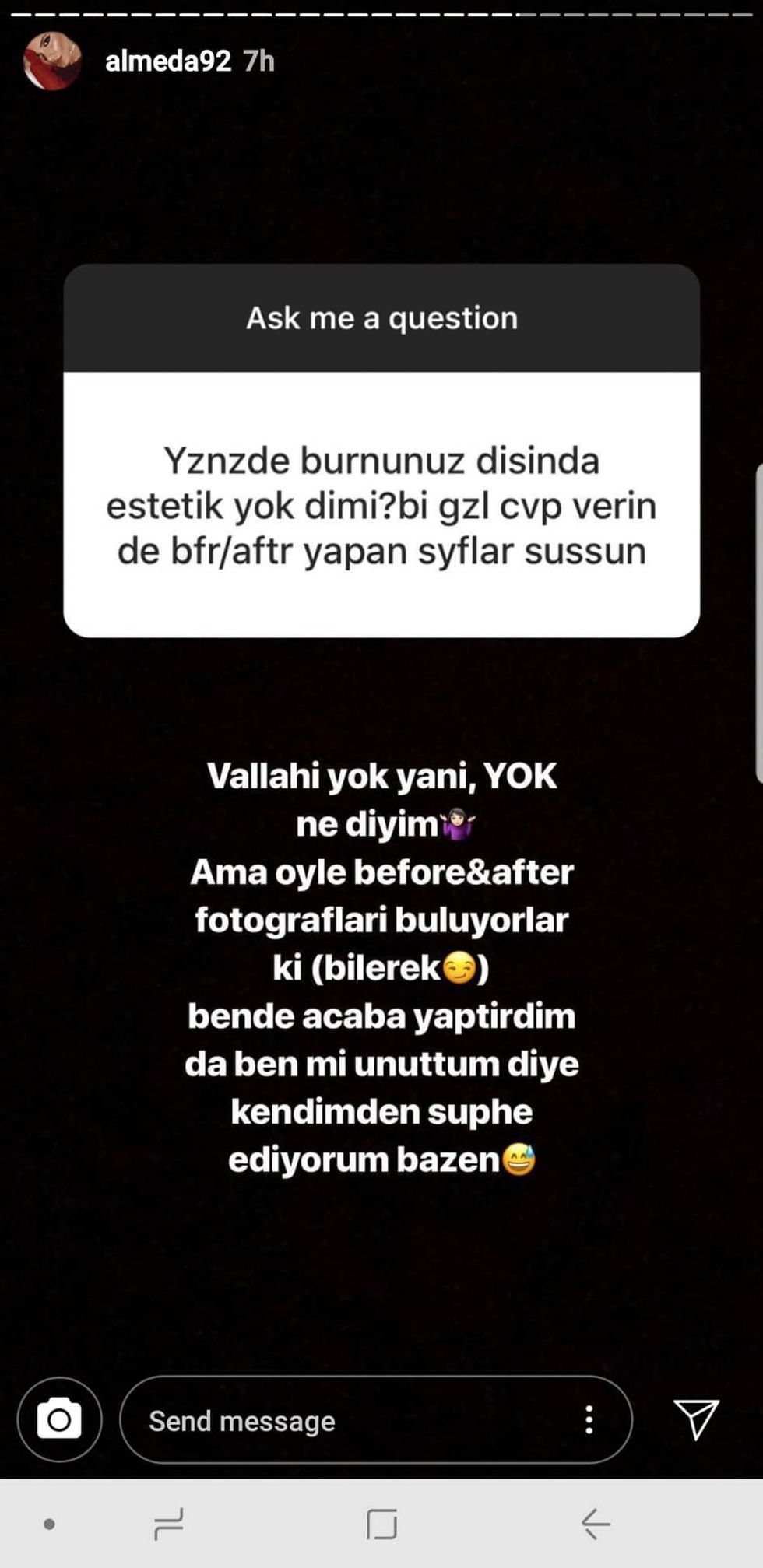This screenshot has height=1568, width=763.
Task: Share this story via paper plane icon
Action: pyautogui.click(x=695, y=1419)
